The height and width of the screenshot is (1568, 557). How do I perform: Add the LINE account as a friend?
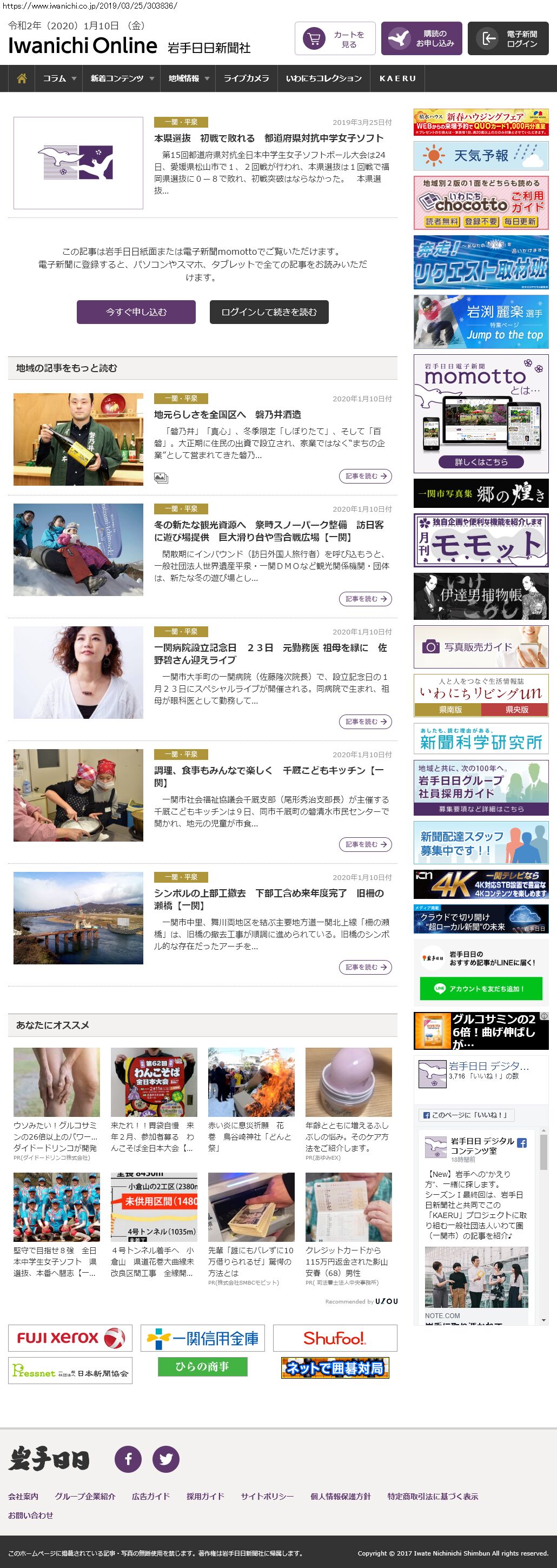(x=480, y=989)
